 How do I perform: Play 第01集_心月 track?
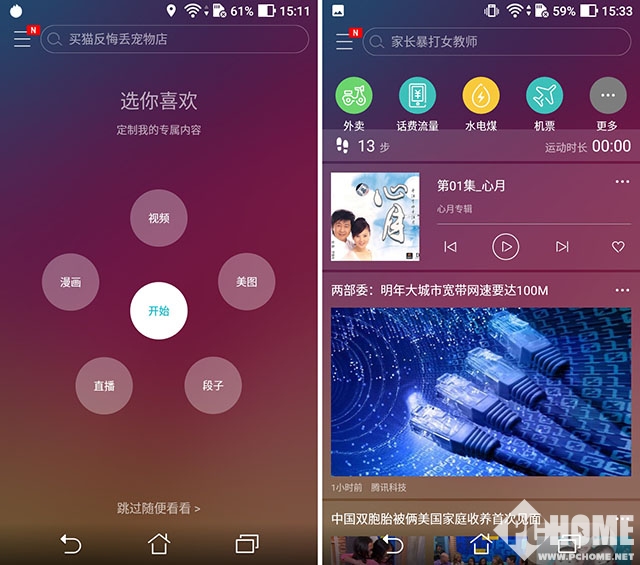(506, 246)
